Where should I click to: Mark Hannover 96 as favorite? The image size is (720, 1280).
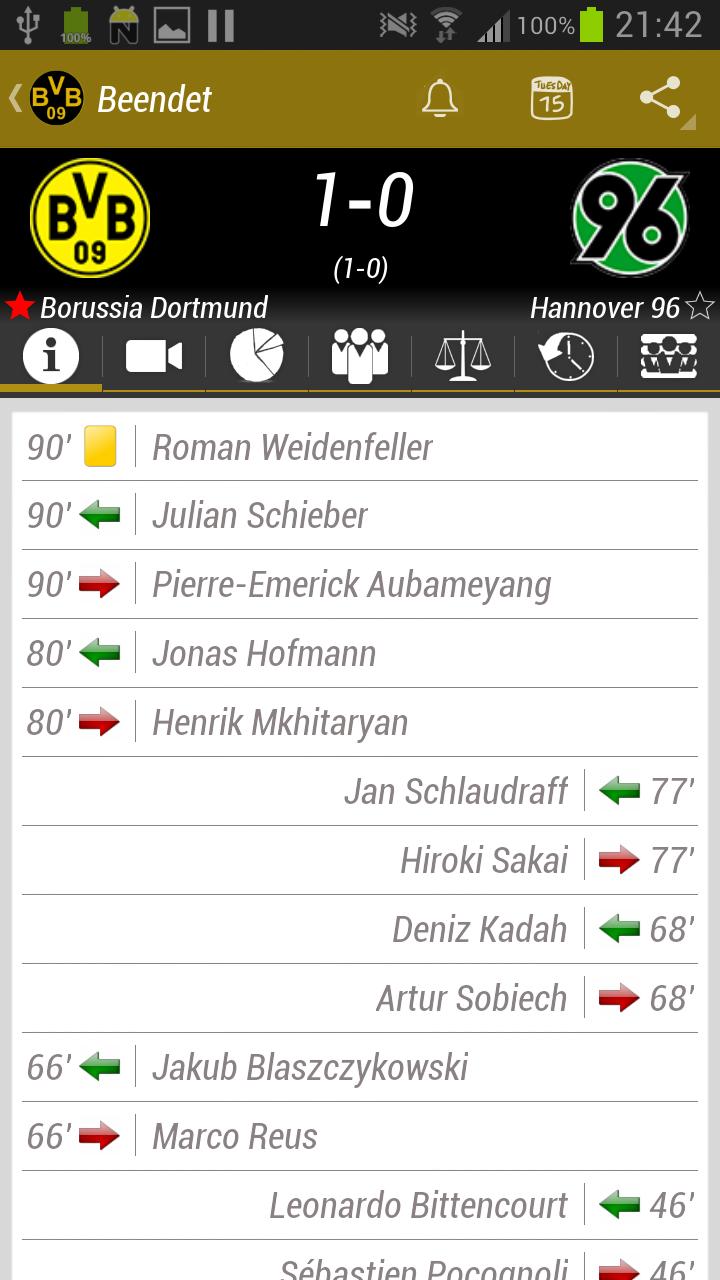(700, 307)
